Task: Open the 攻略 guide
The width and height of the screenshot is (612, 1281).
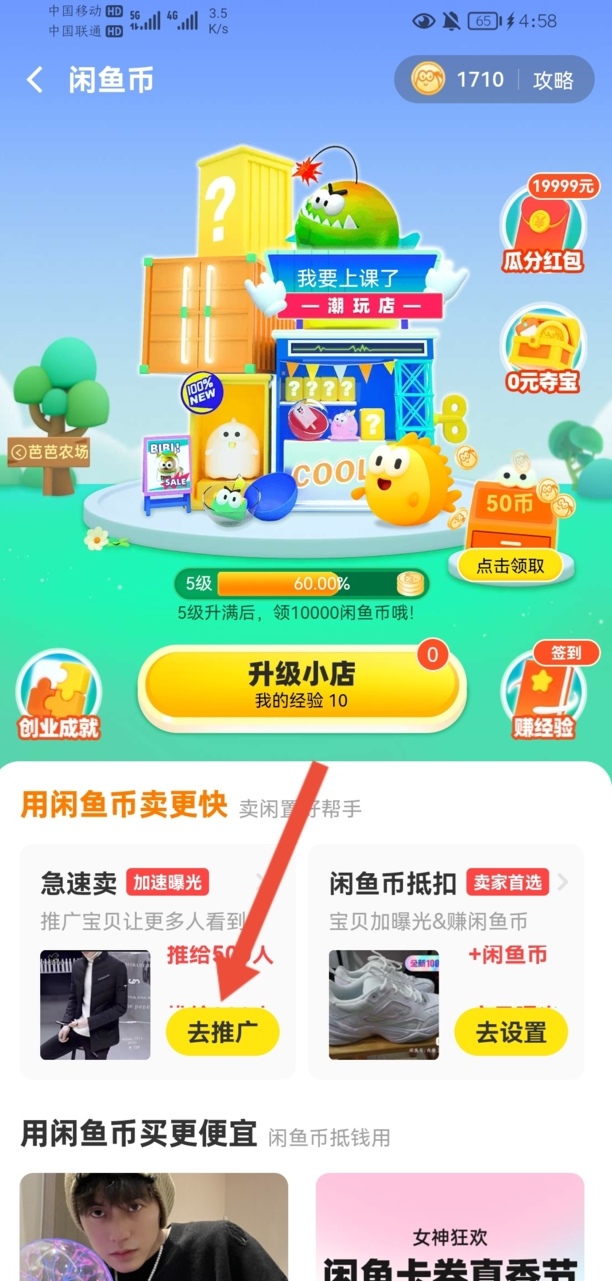Action: (553, 80)
